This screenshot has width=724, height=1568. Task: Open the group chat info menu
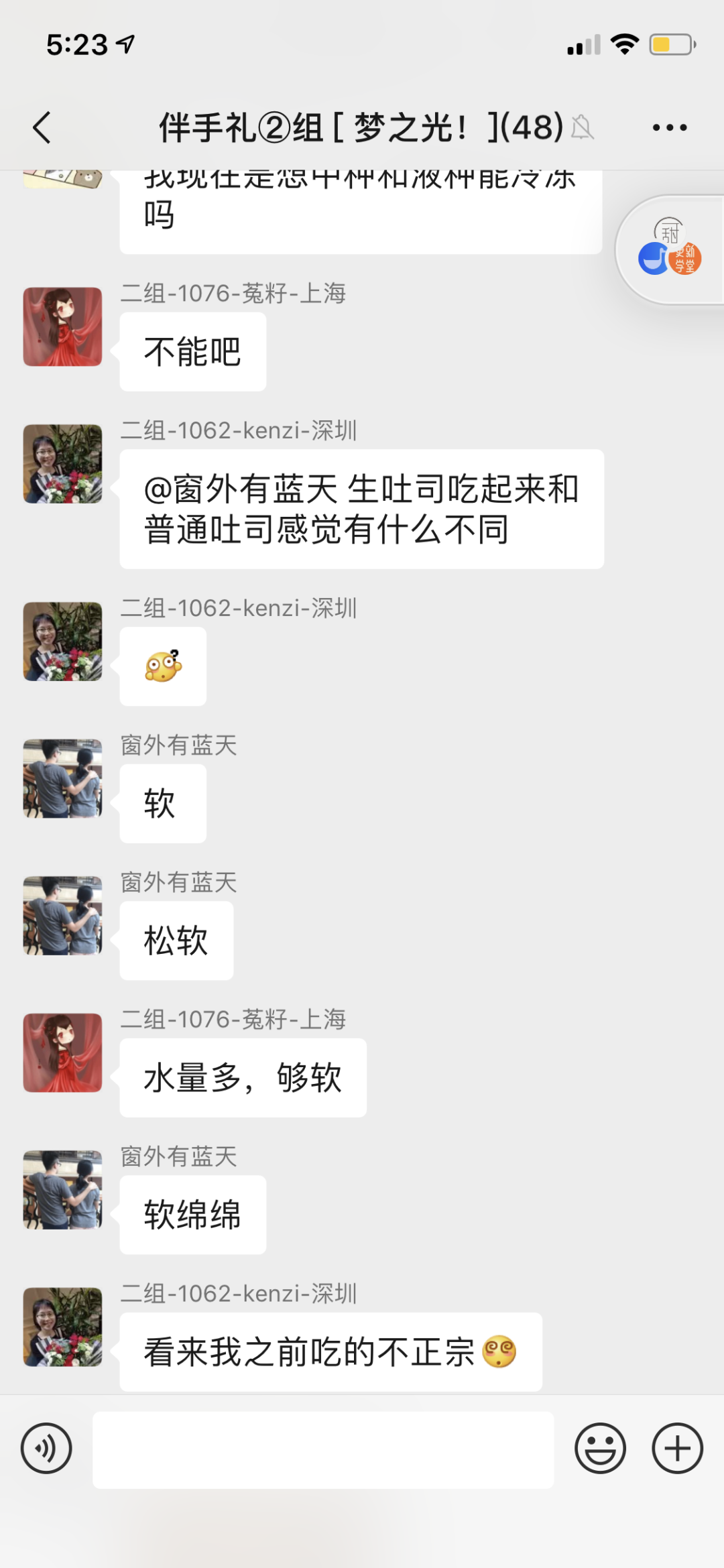coord(670,127)
